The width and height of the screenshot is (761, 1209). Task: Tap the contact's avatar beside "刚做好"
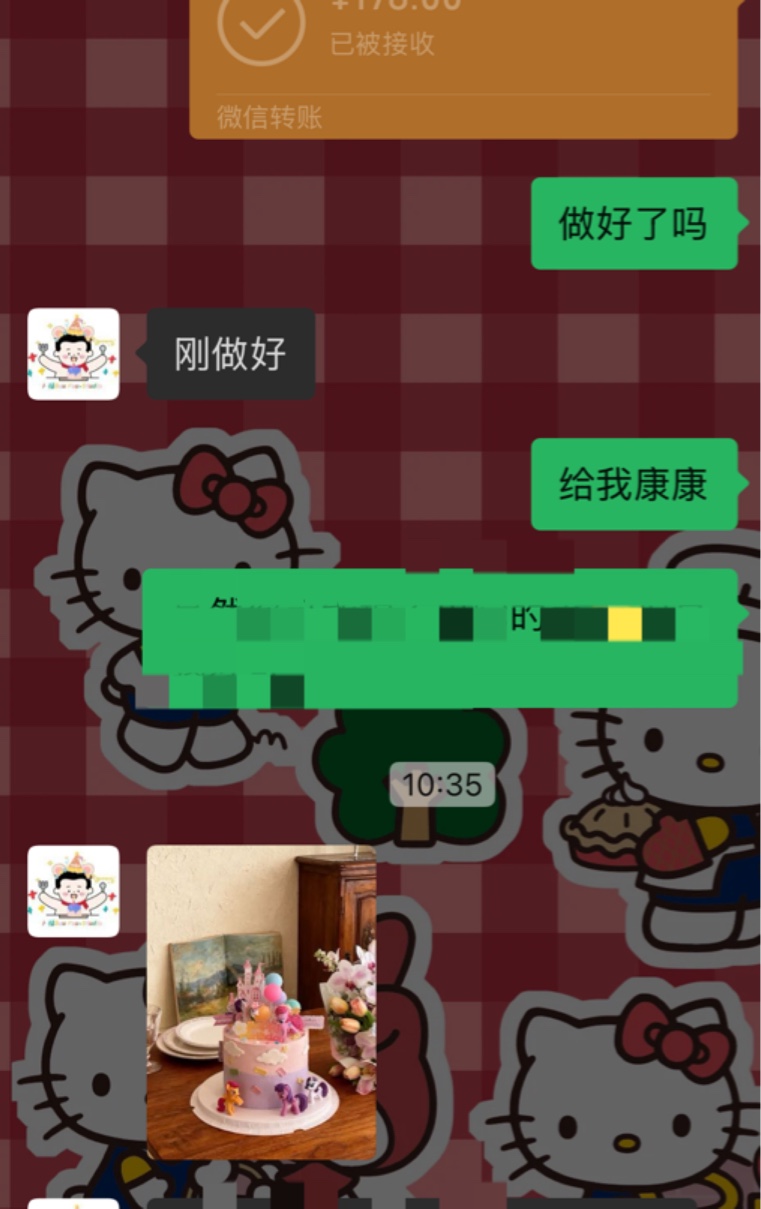coord(73,354)
